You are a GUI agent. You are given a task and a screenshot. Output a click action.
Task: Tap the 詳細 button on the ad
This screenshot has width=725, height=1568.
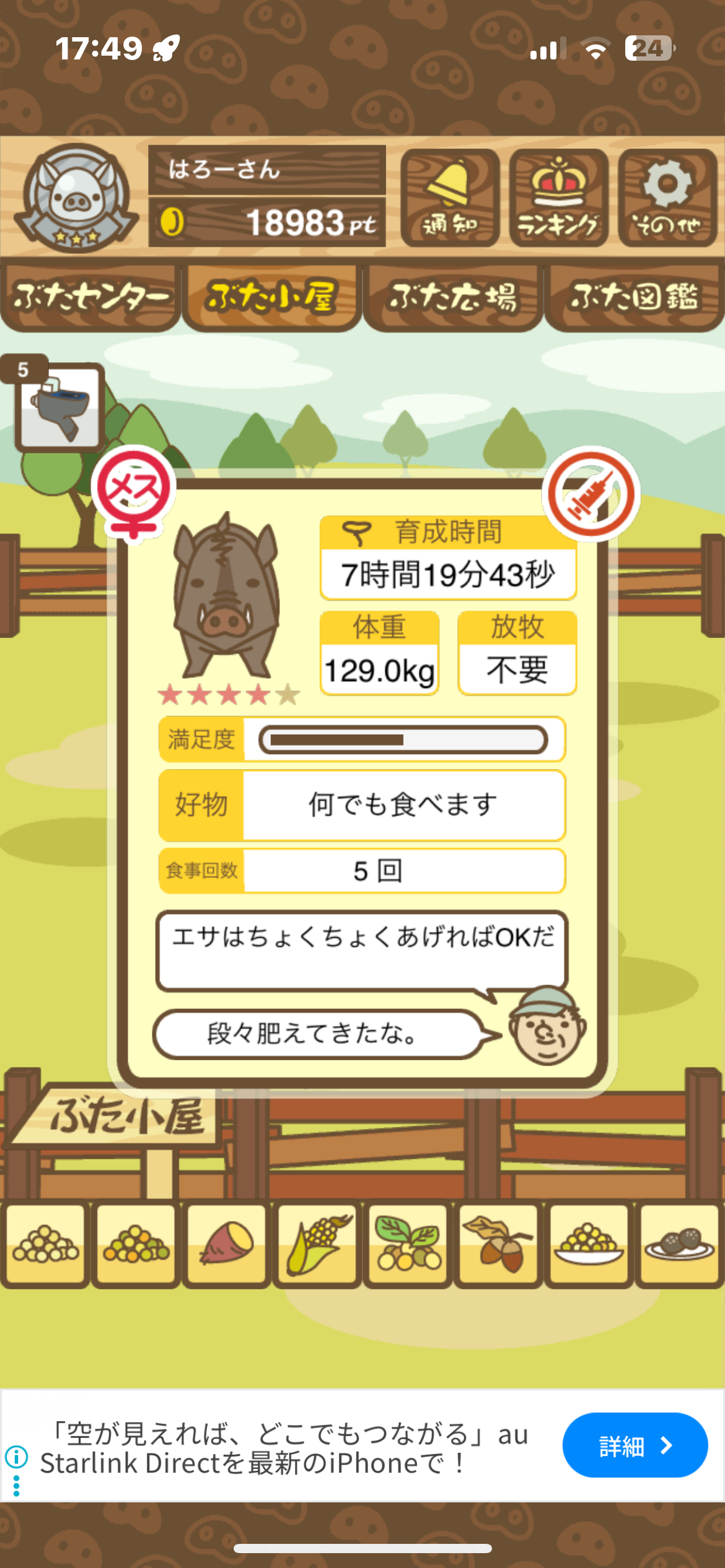(635, 1445)
